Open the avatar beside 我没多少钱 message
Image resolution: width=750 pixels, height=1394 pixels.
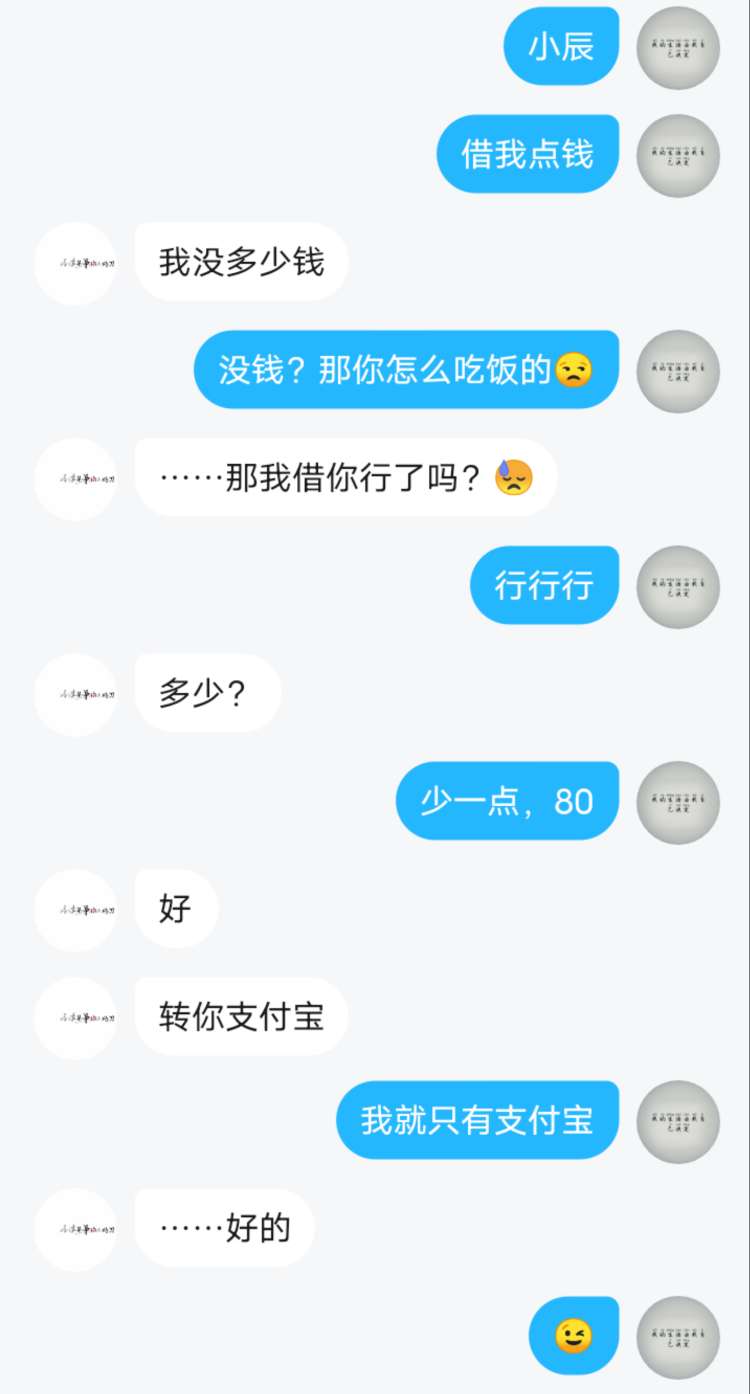pyautogui.click(x=75, y=263)
